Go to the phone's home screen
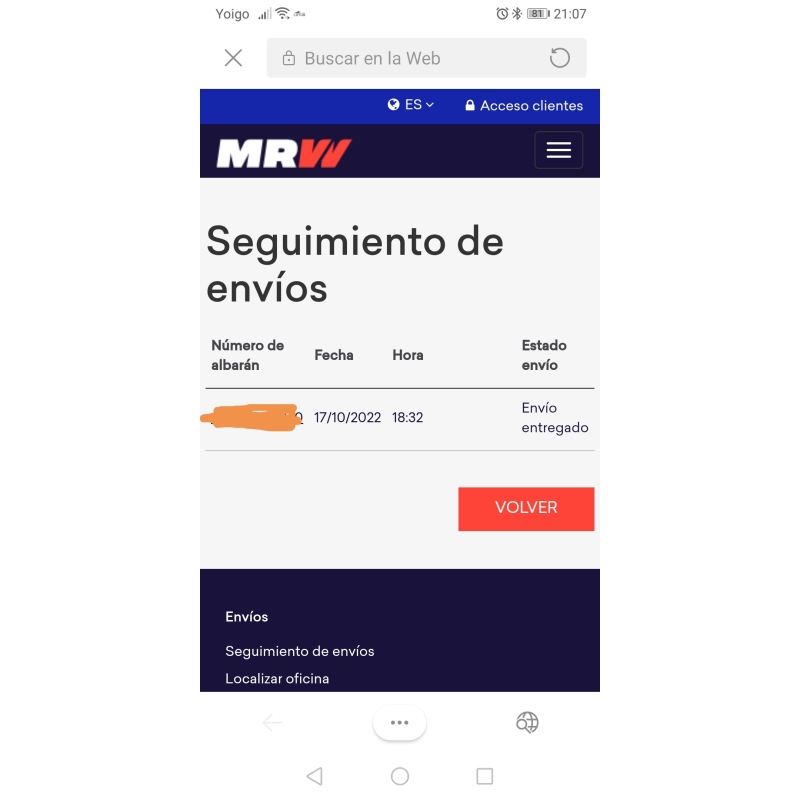Screen dimensions: 800x800 tap(400, 776)
